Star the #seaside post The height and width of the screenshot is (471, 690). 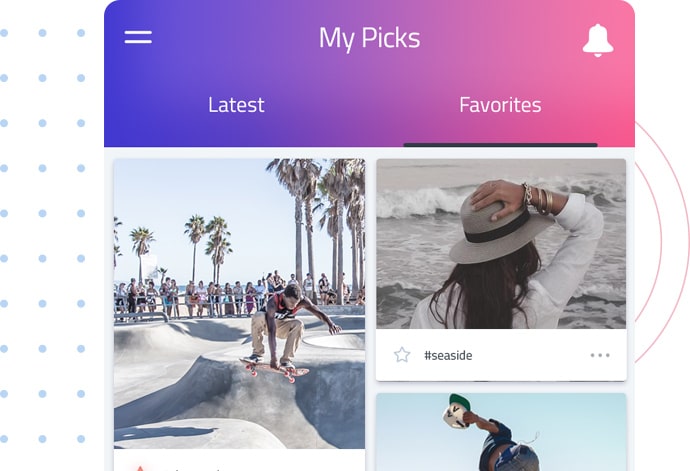pyautogui.click(x=402, y=355)
